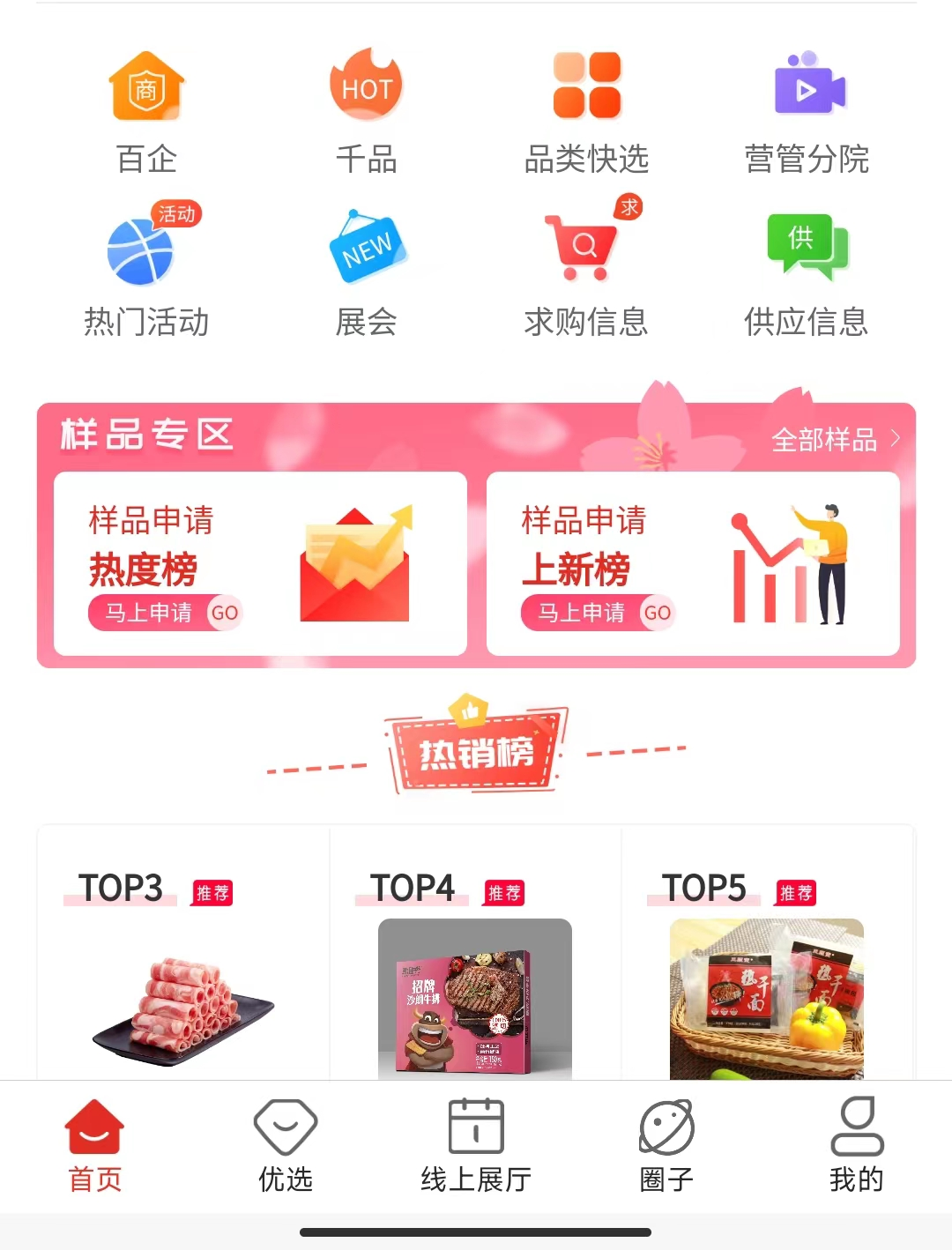Open the 千品 HOT section
The height and width of the screenshot is (1250, 952).
366,110
